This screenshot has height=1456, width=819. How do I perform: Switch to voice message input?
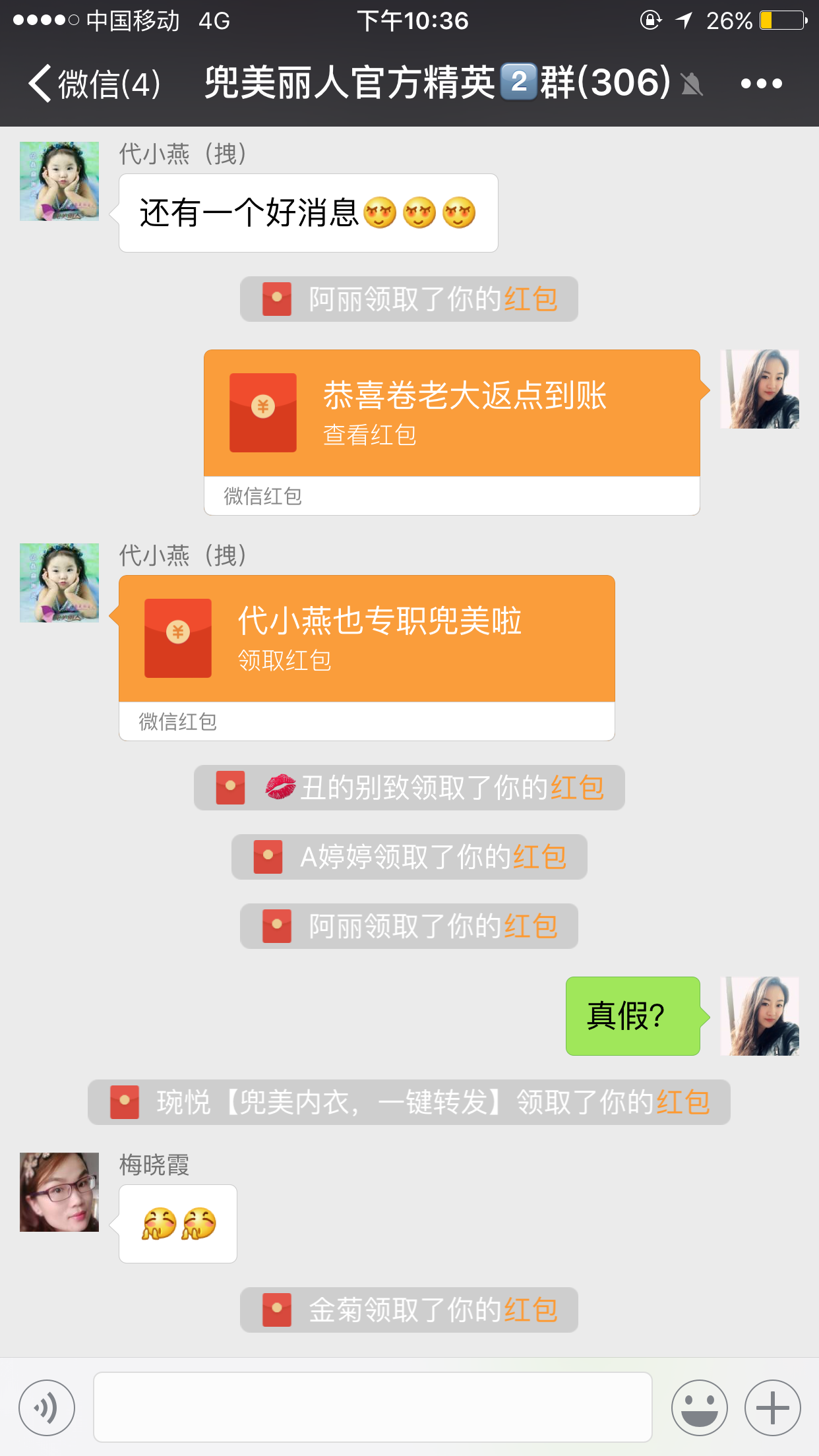tap(47, 1408)
